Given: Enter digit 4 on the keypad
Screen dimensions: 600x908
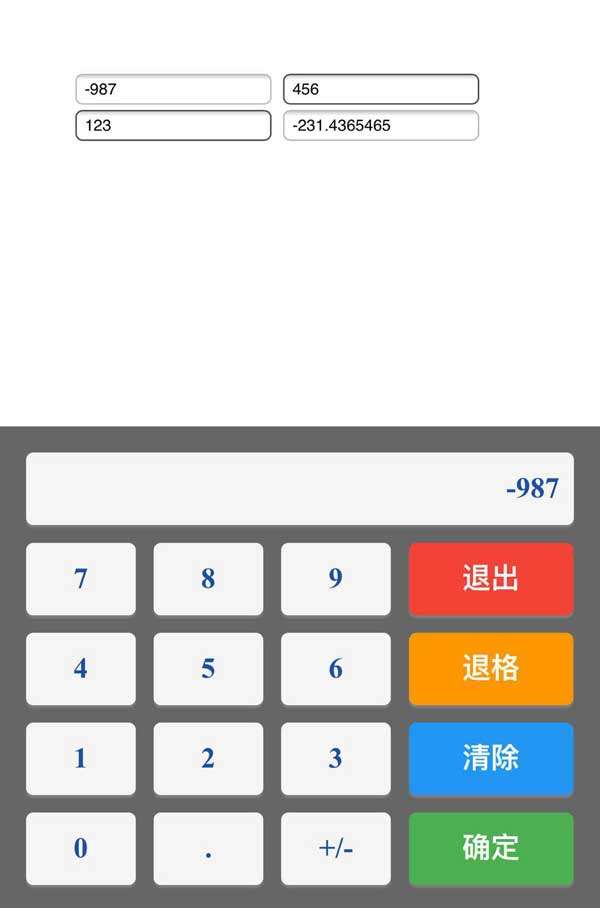Looking at the screenshot, I should click(x=81, y=668).
